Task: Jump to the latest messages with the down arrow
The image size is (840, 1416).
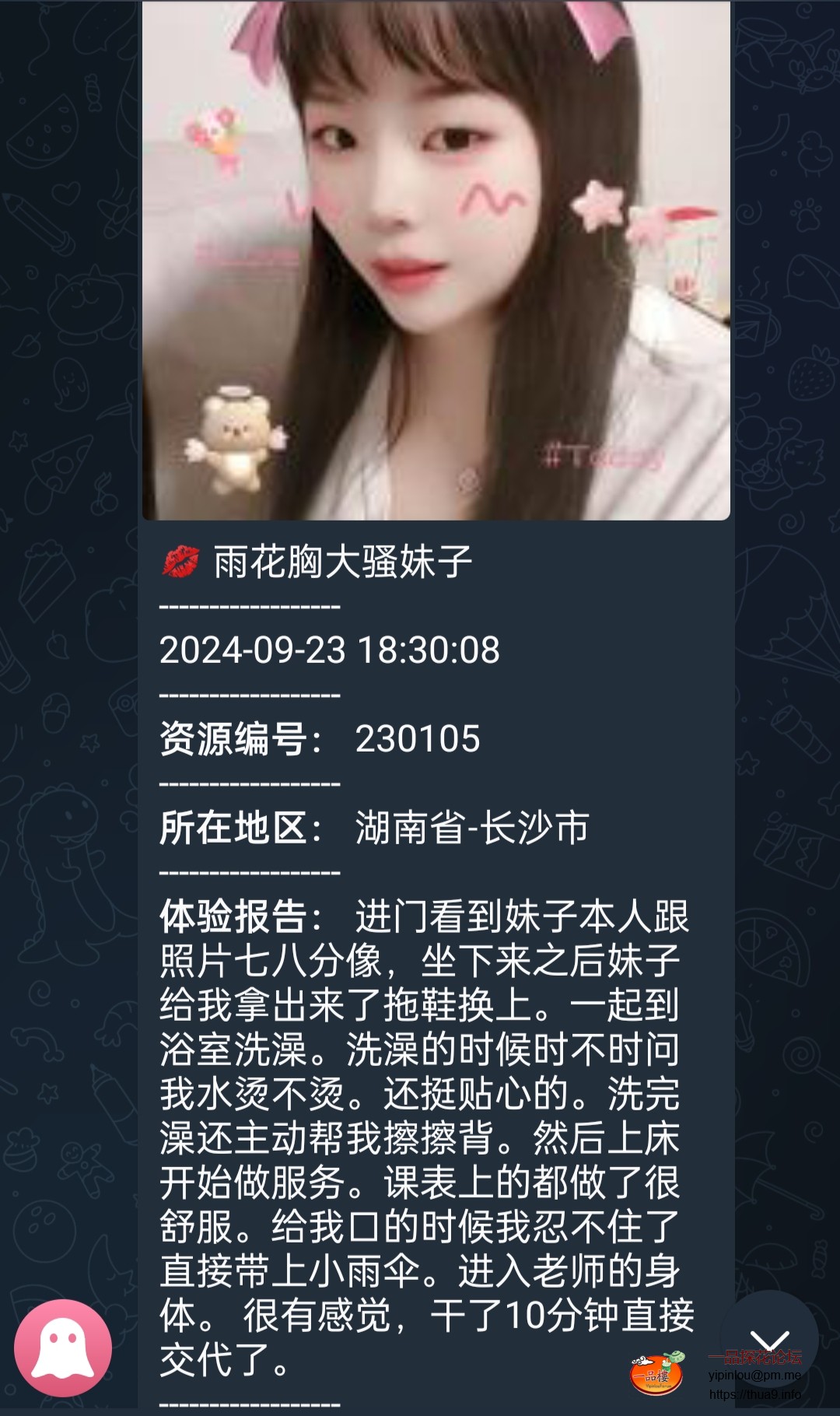Action: [x=769, y=1339]
